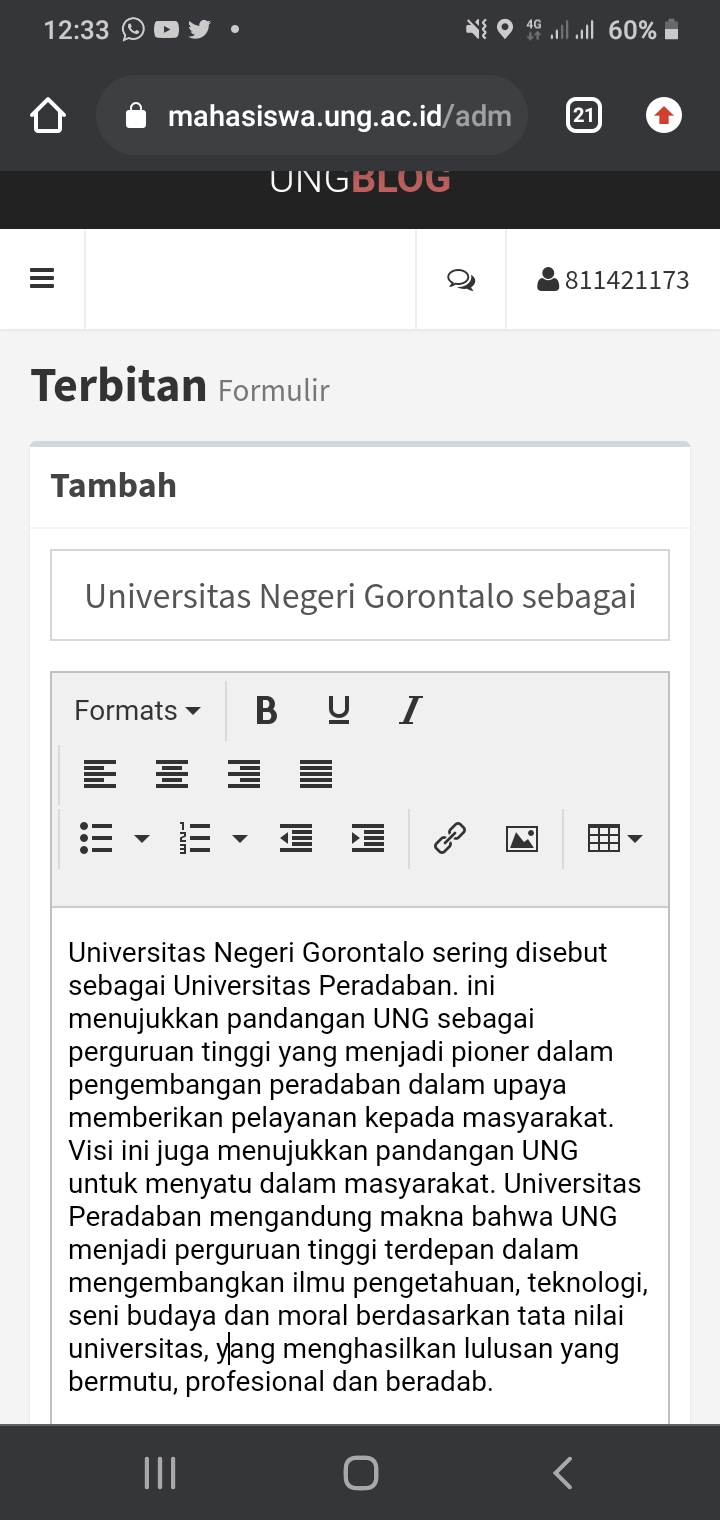Insert an image into the post
720x1520 pixels.
tap(522, 838)
